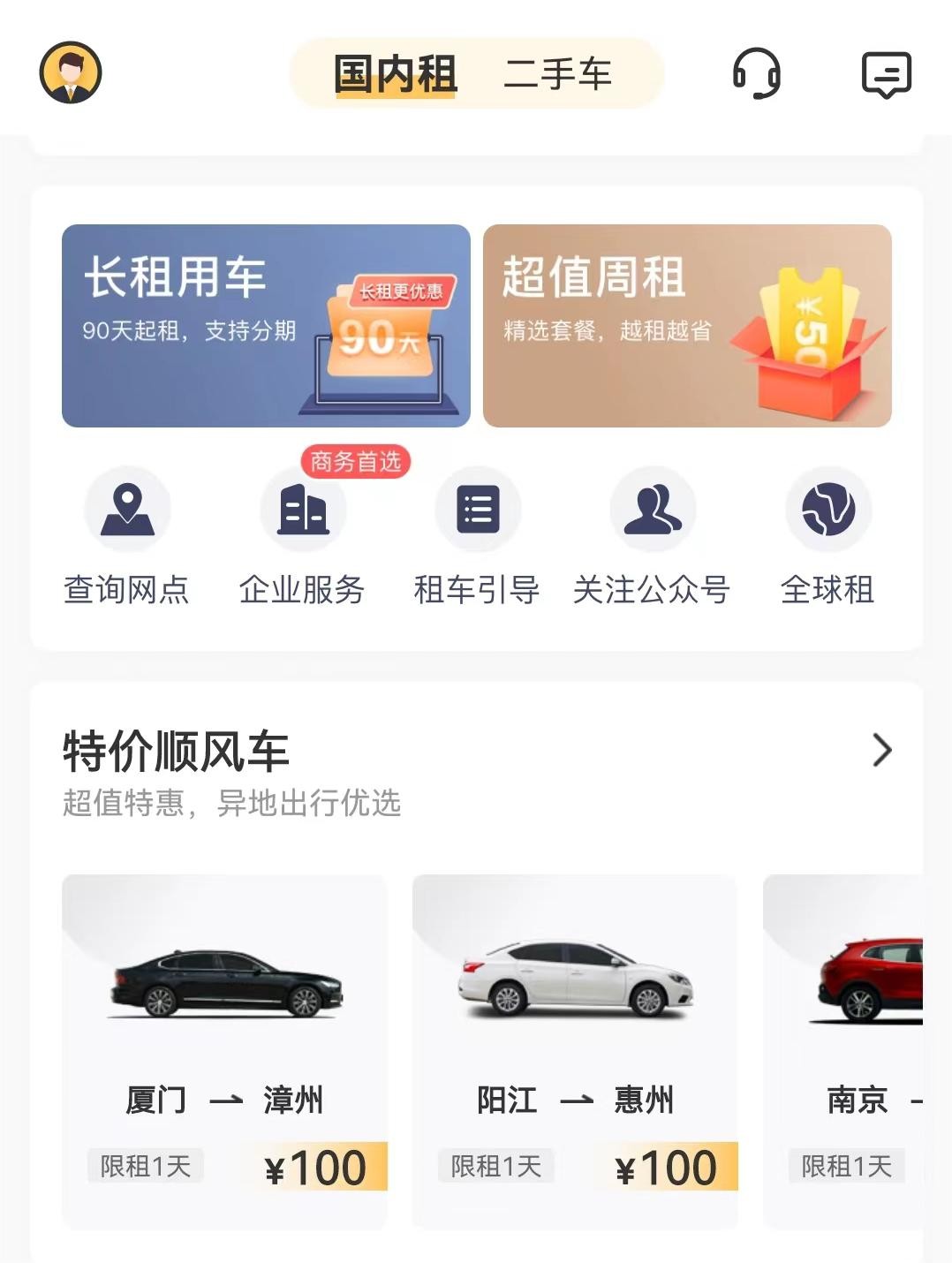The width and height of the screenshot is (952, 1263).
Task: Select the 企业服务 enterprise service icon
Action: tap(303, 510)
